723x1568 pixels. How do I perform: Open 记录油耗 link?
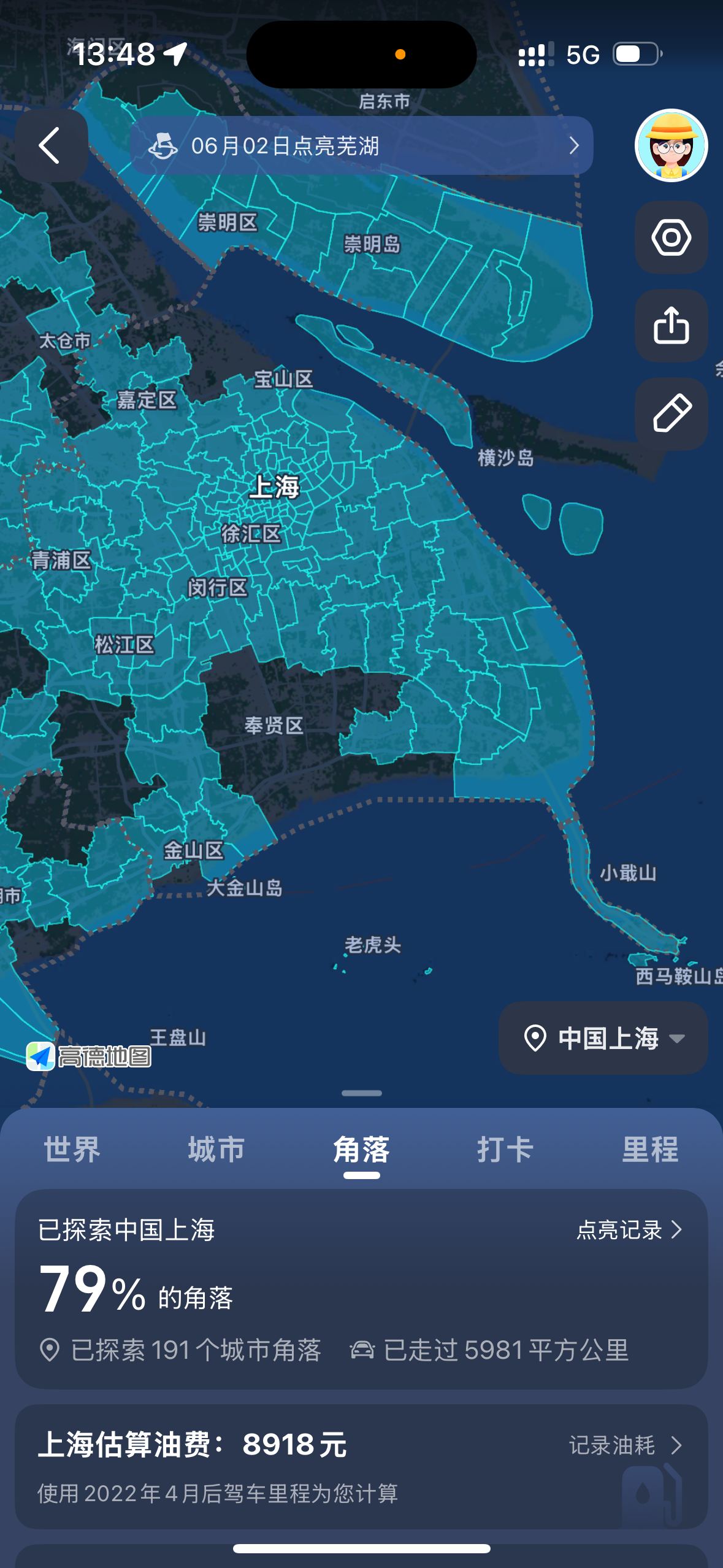[x=625, y=1445]
